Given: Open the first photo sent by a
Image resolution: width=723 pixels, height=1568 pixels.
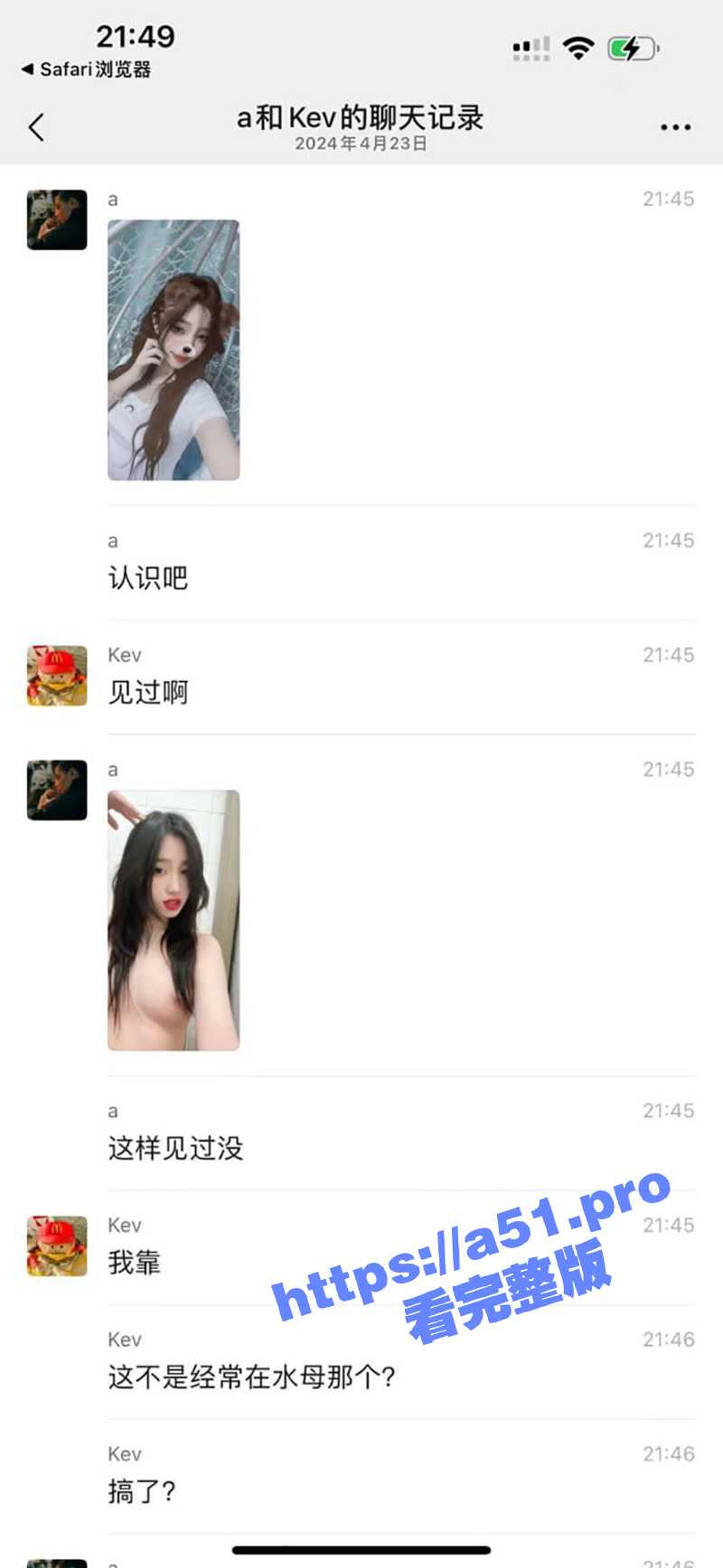Looking at the screenshot, I should [x=174, y=350].
